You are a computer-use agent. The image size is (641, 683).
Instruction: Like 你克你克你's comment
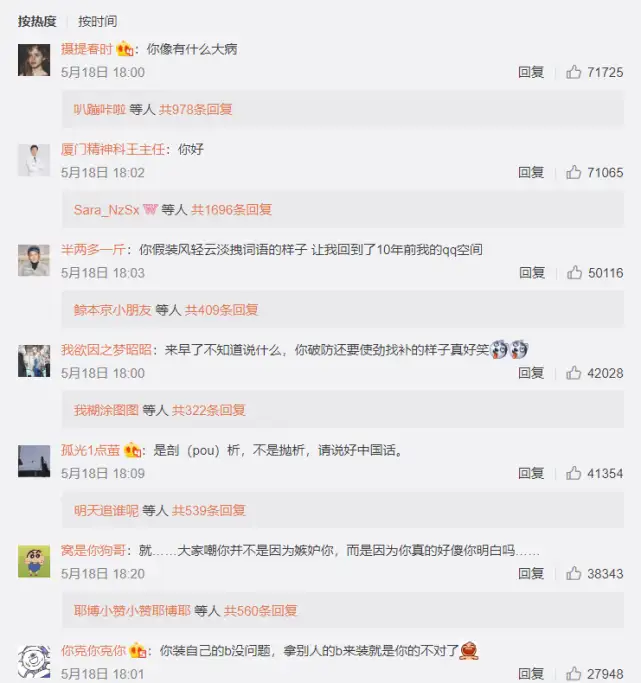tap(594, 674)
